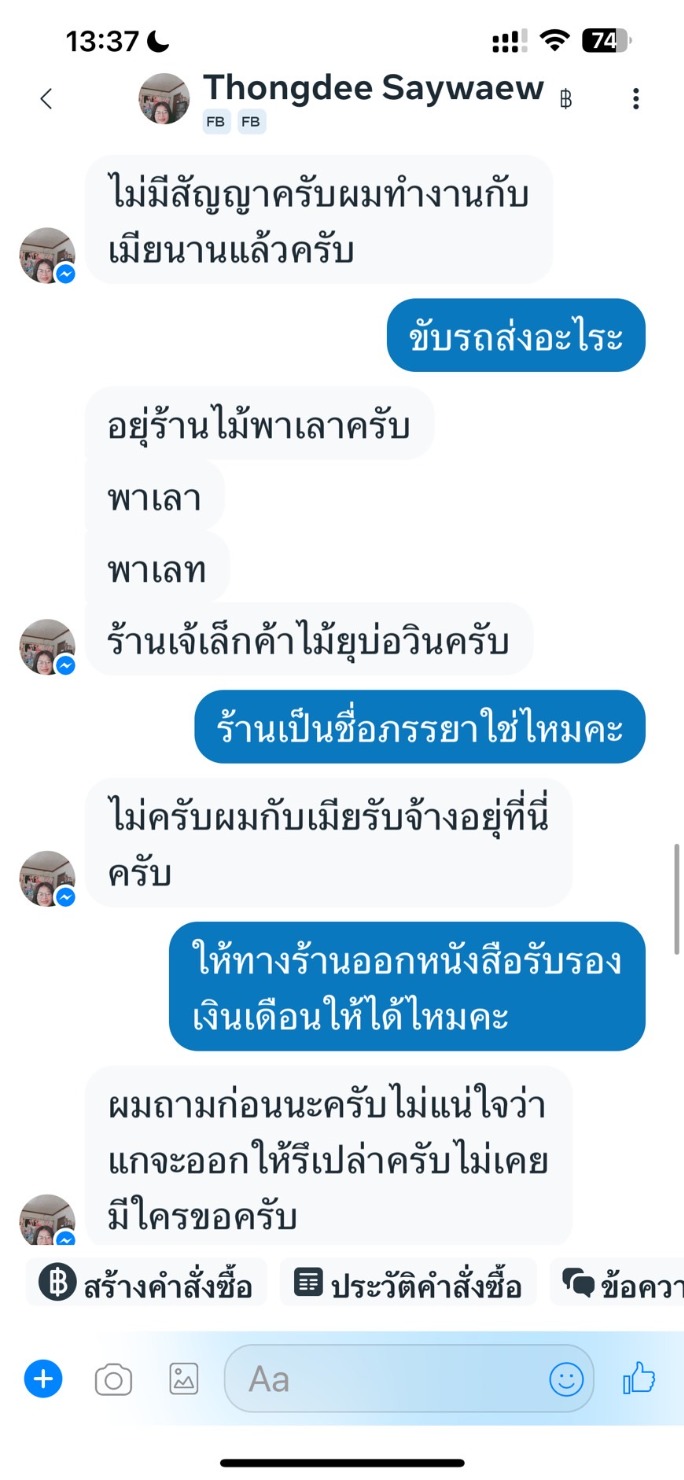684x1480 pixels.
Task: Select the ข้อความ message chip
Action: [617, 1284]
